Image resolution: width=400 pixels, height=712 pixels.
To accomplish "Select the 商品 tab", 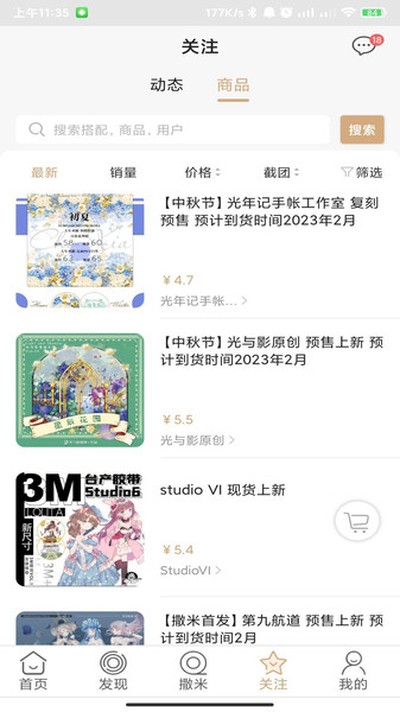I will point(233,85).
